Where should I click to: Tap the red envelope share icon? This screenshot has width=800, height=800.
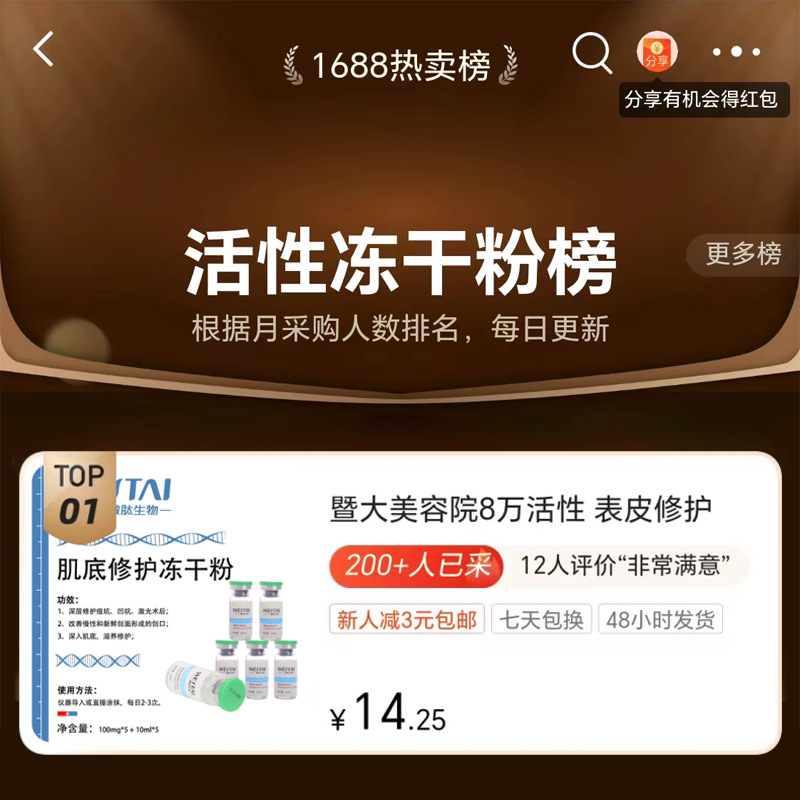(x=657, y=52)
